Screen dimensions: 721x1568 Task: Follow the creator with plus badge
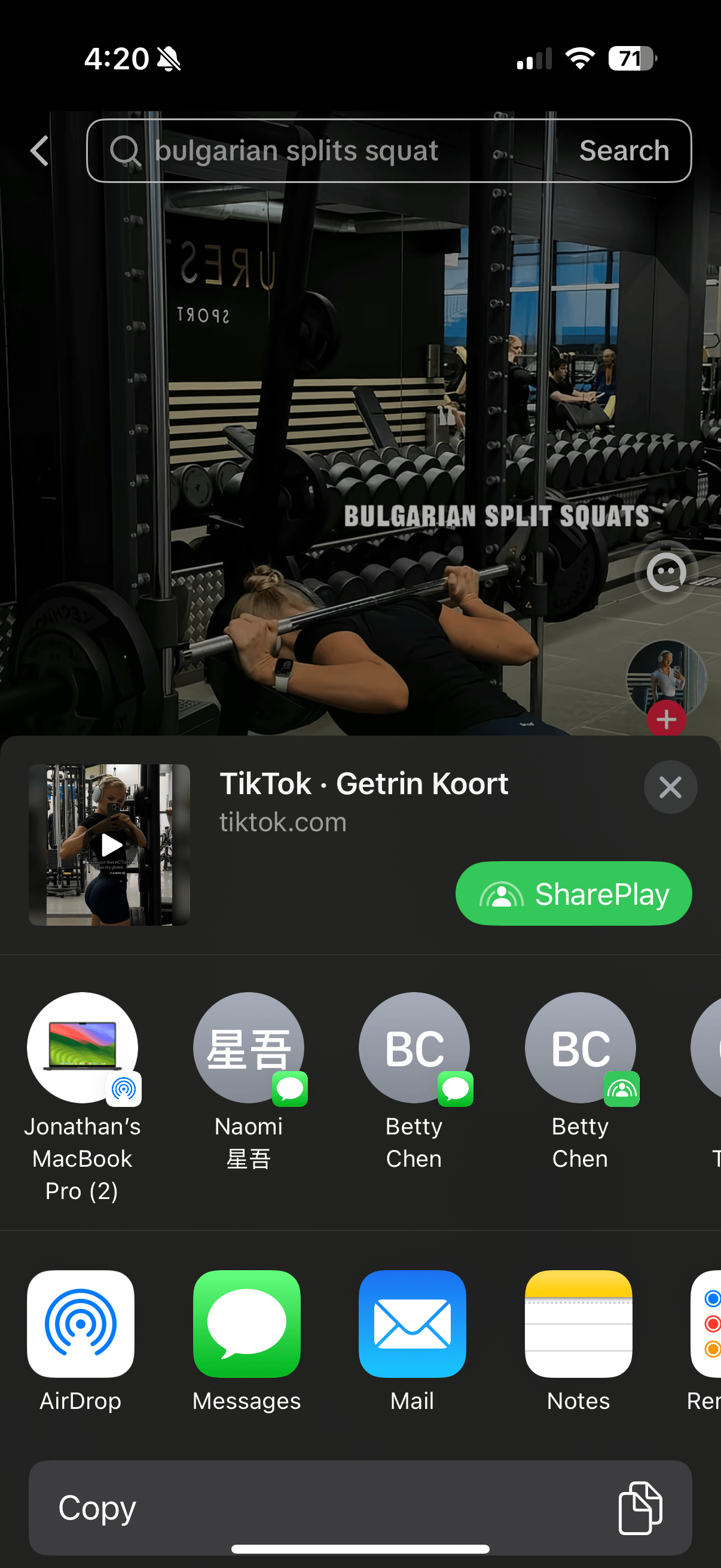point(666,719)
